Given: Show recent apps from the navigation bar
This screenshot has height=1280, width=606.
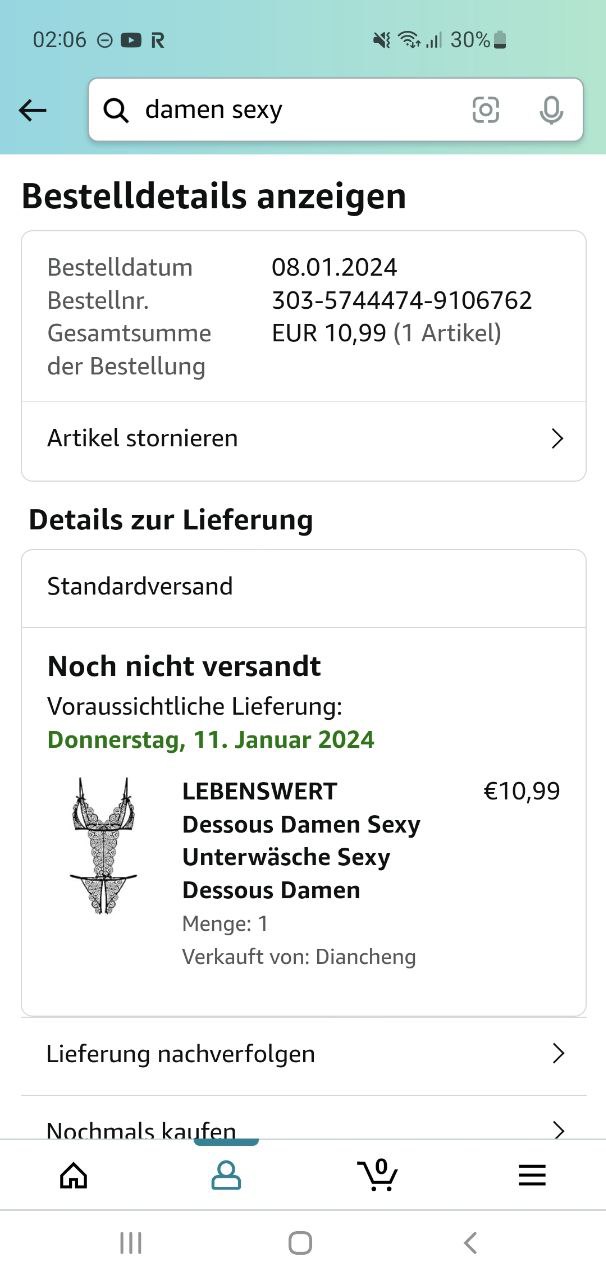Looking at the screenshot, I should pyautogui.click(x=131, y=1243).
